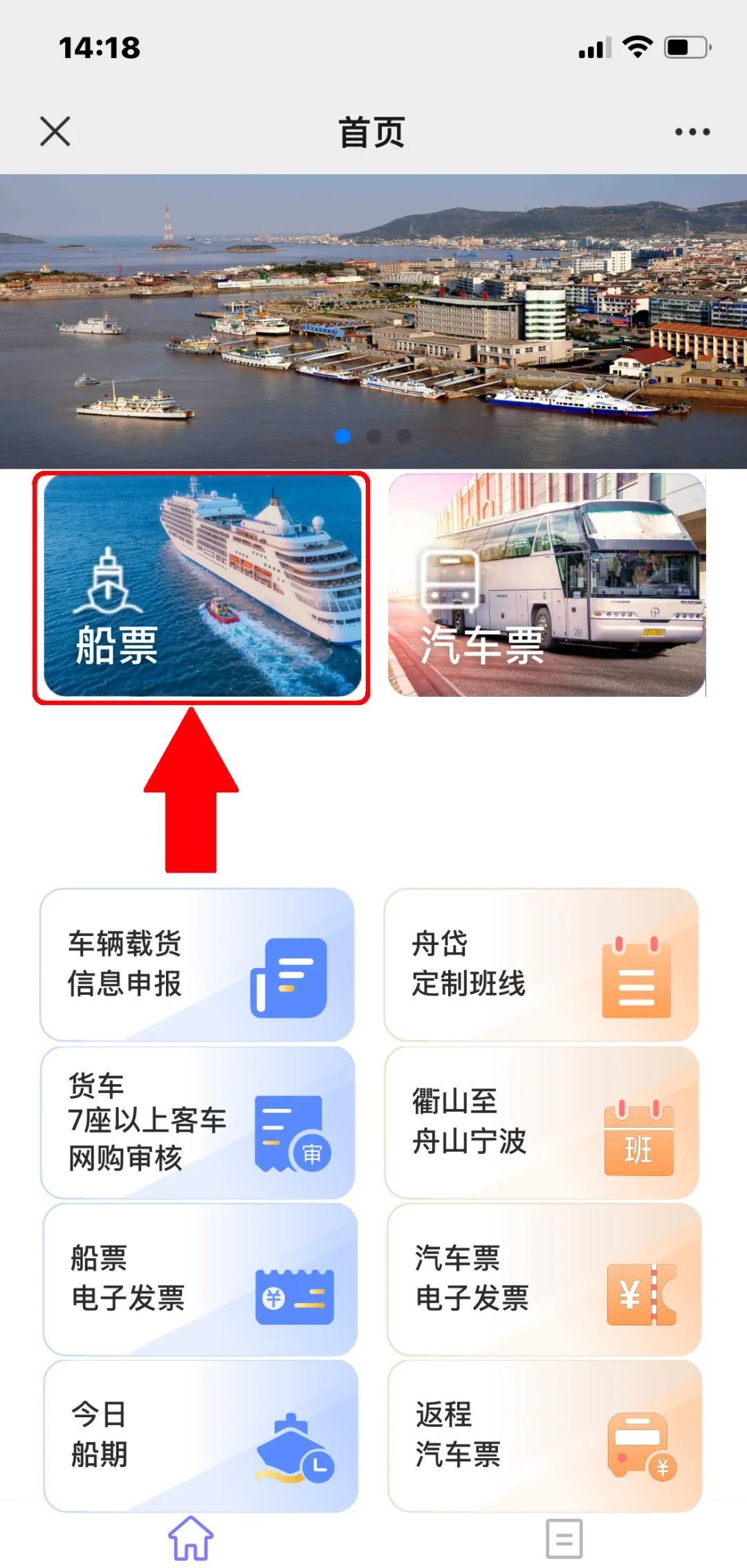This screenshot has height=1568, width=747.
Task: Open 返程汽车票 card
Action: coord(544,1435)
